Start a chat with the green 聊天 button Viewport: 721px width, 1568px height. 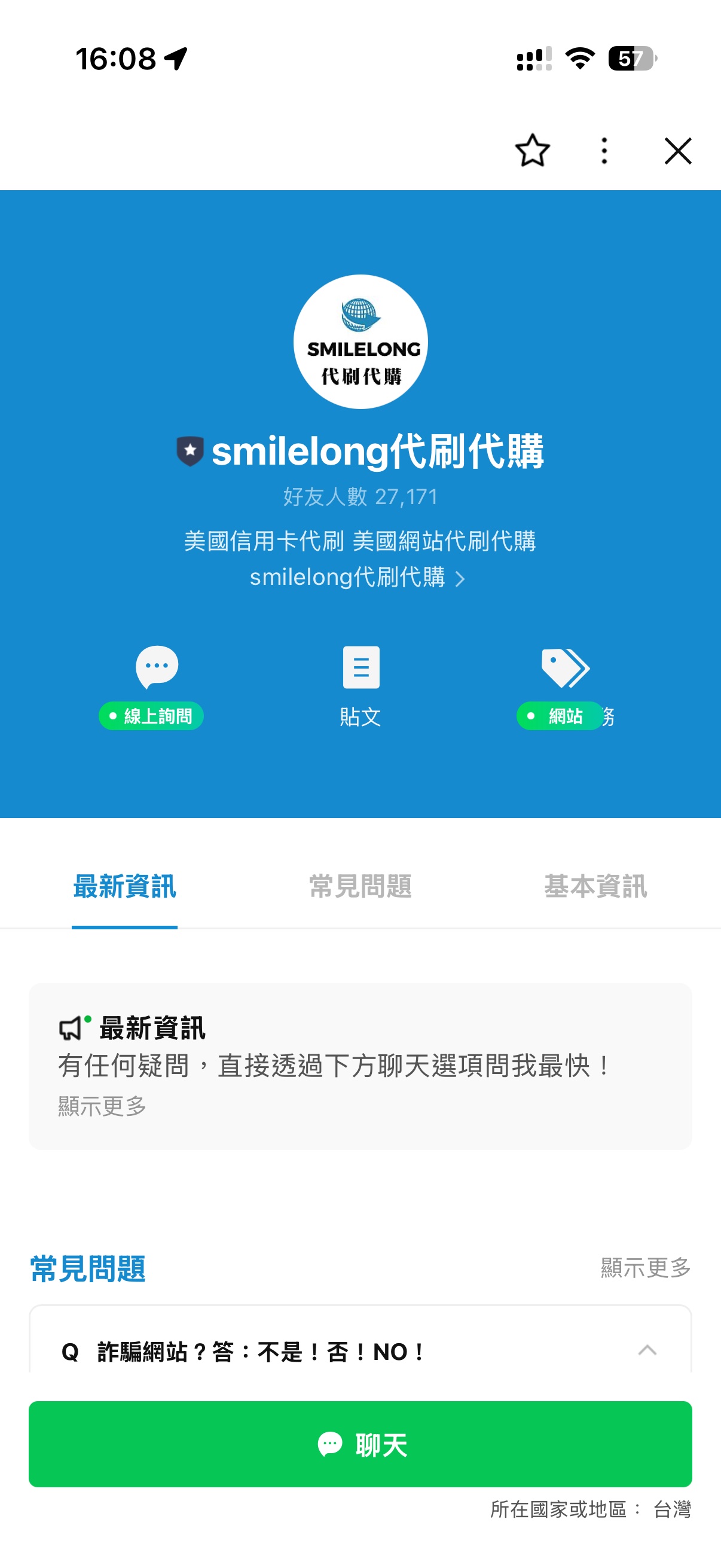click(360, 1444)
